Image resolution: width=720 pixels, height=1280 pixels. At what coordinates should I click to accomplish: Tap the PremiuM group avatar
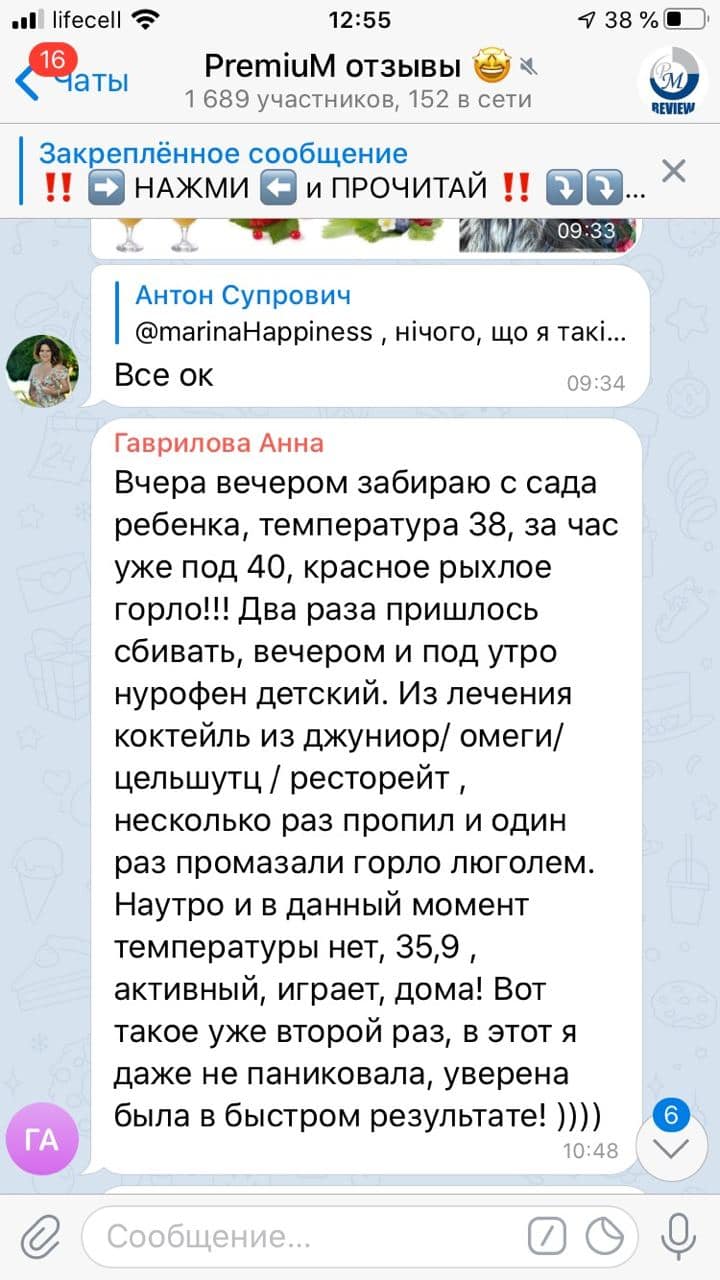pyautogui.click(x=666, y=81)
